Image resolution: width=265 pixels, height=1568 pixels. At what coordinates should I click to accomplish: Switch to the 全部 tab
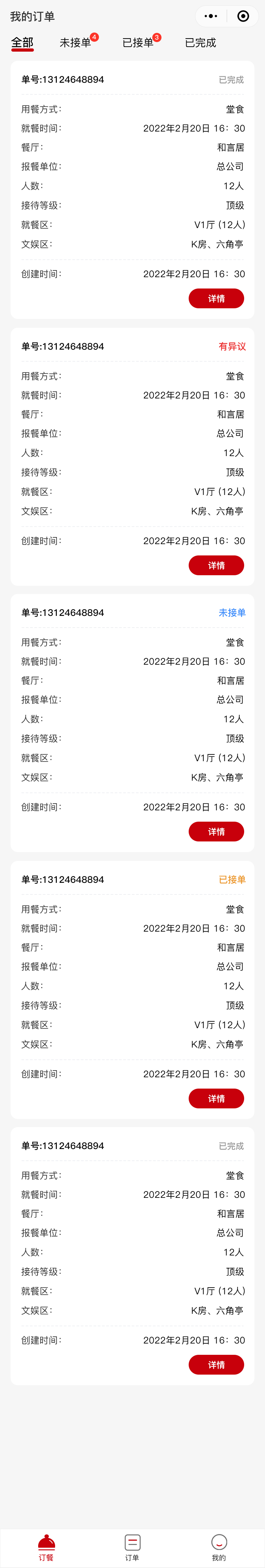pos(23,43)
